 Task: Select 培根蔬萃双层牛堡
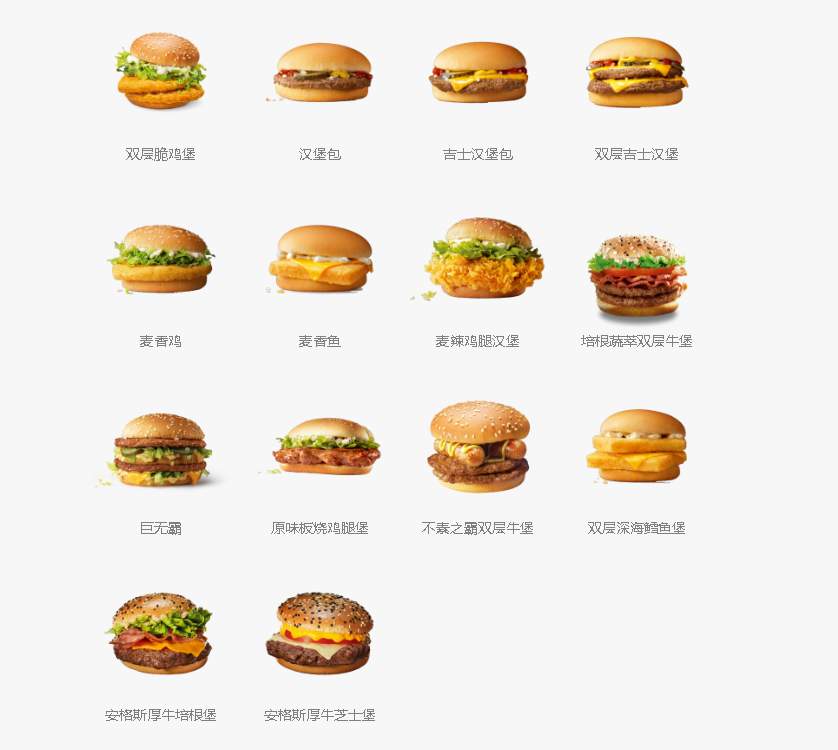tap(636, 275)
